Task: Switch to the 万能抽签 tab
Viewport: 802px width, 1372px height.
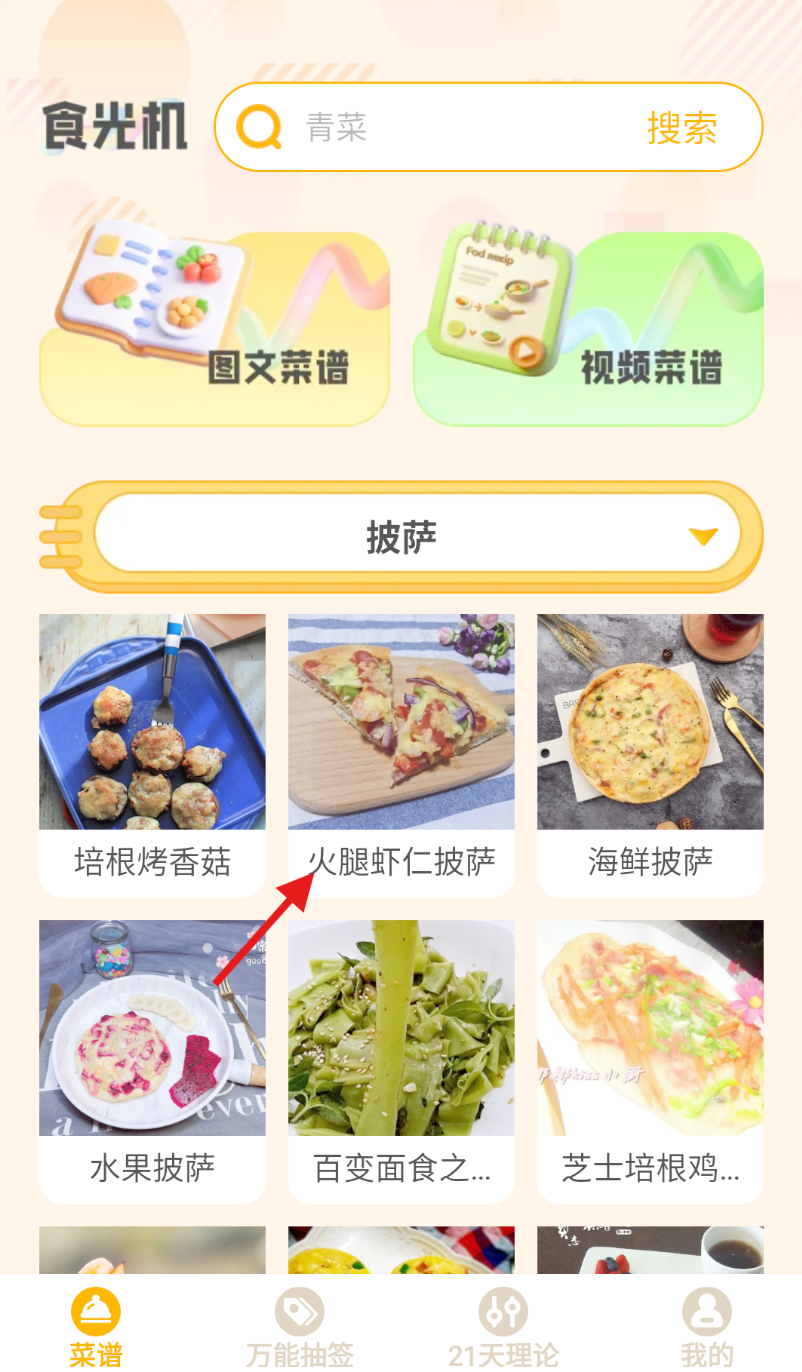Action: click(x=300, y=1327)
